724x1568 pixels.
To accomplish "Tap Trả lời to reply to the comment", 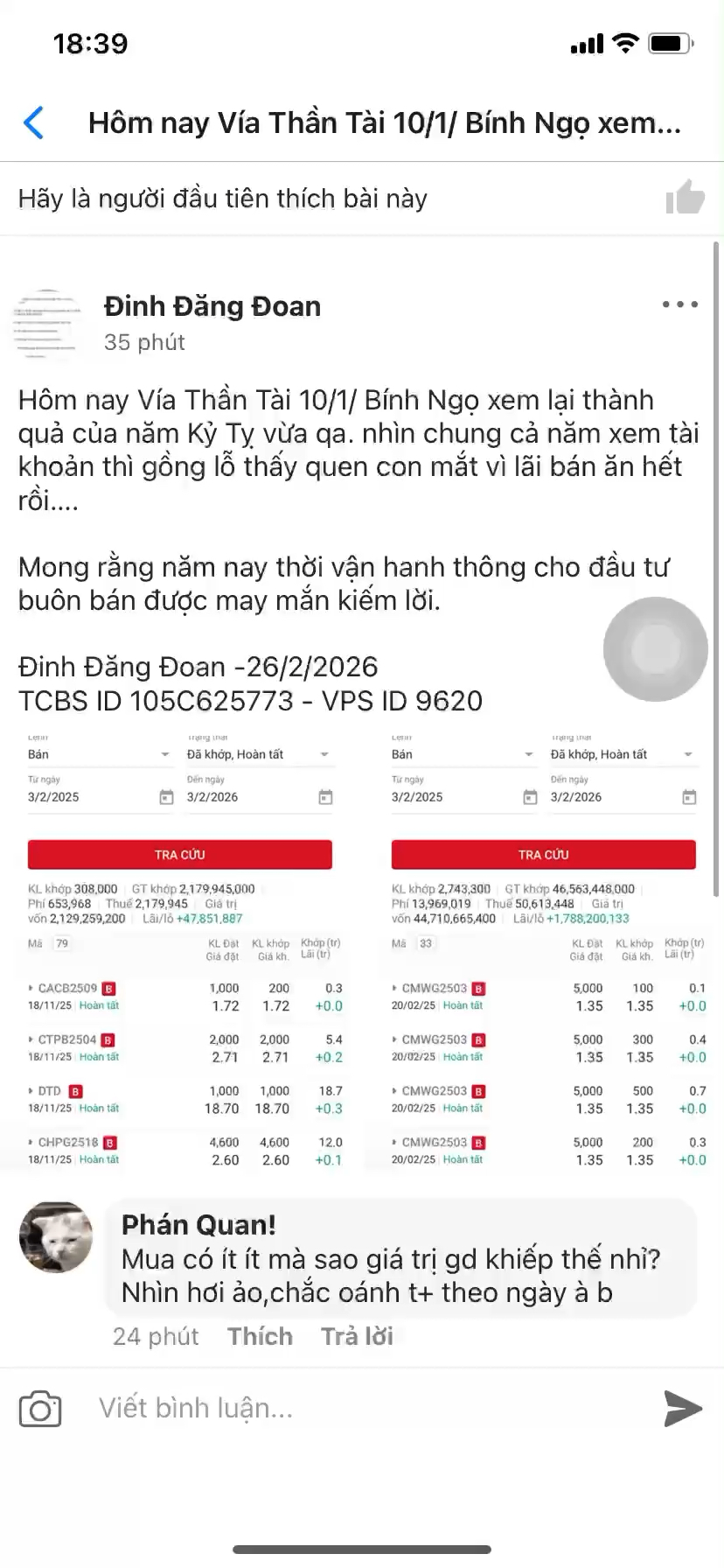I will click(356, 1335).
